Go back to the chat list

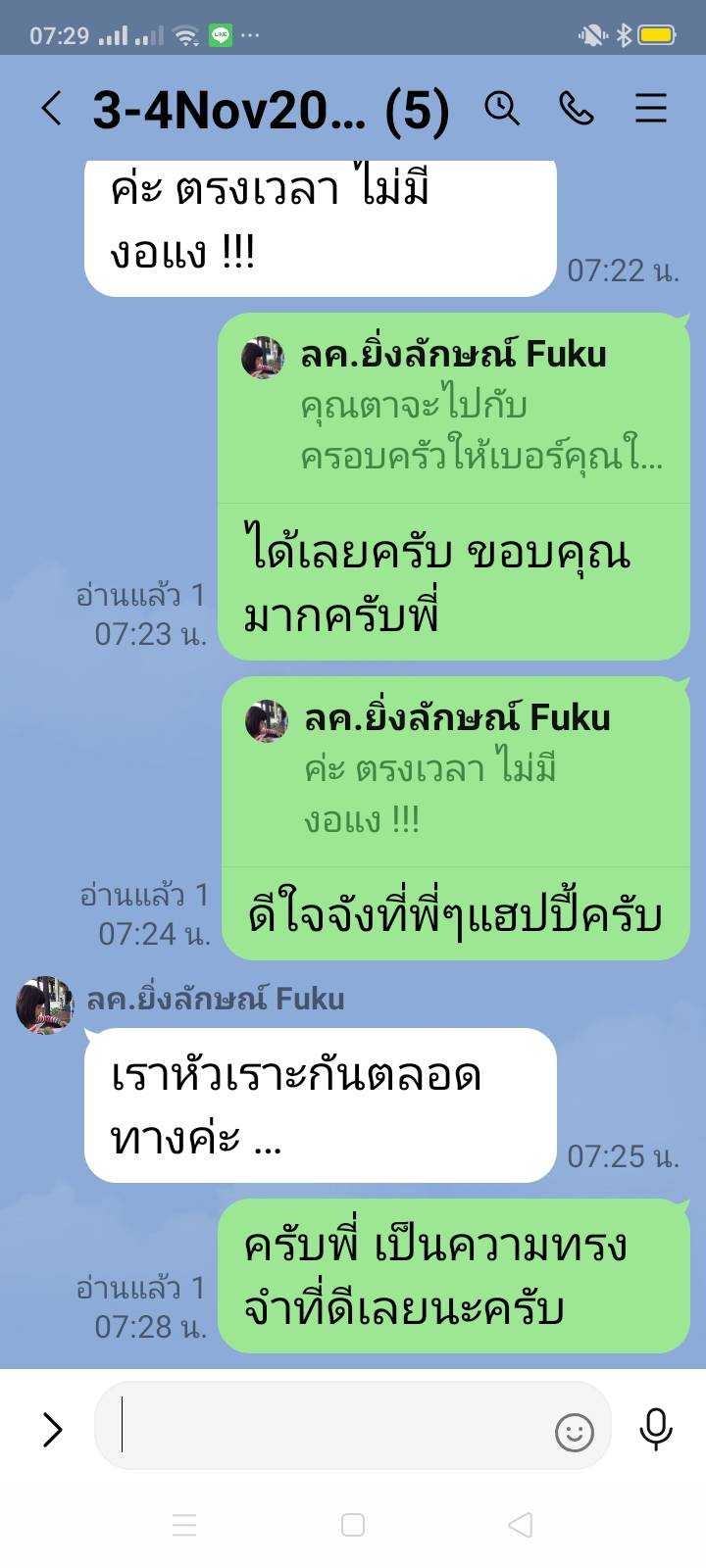pyautogui.click(x=52, y=109)
